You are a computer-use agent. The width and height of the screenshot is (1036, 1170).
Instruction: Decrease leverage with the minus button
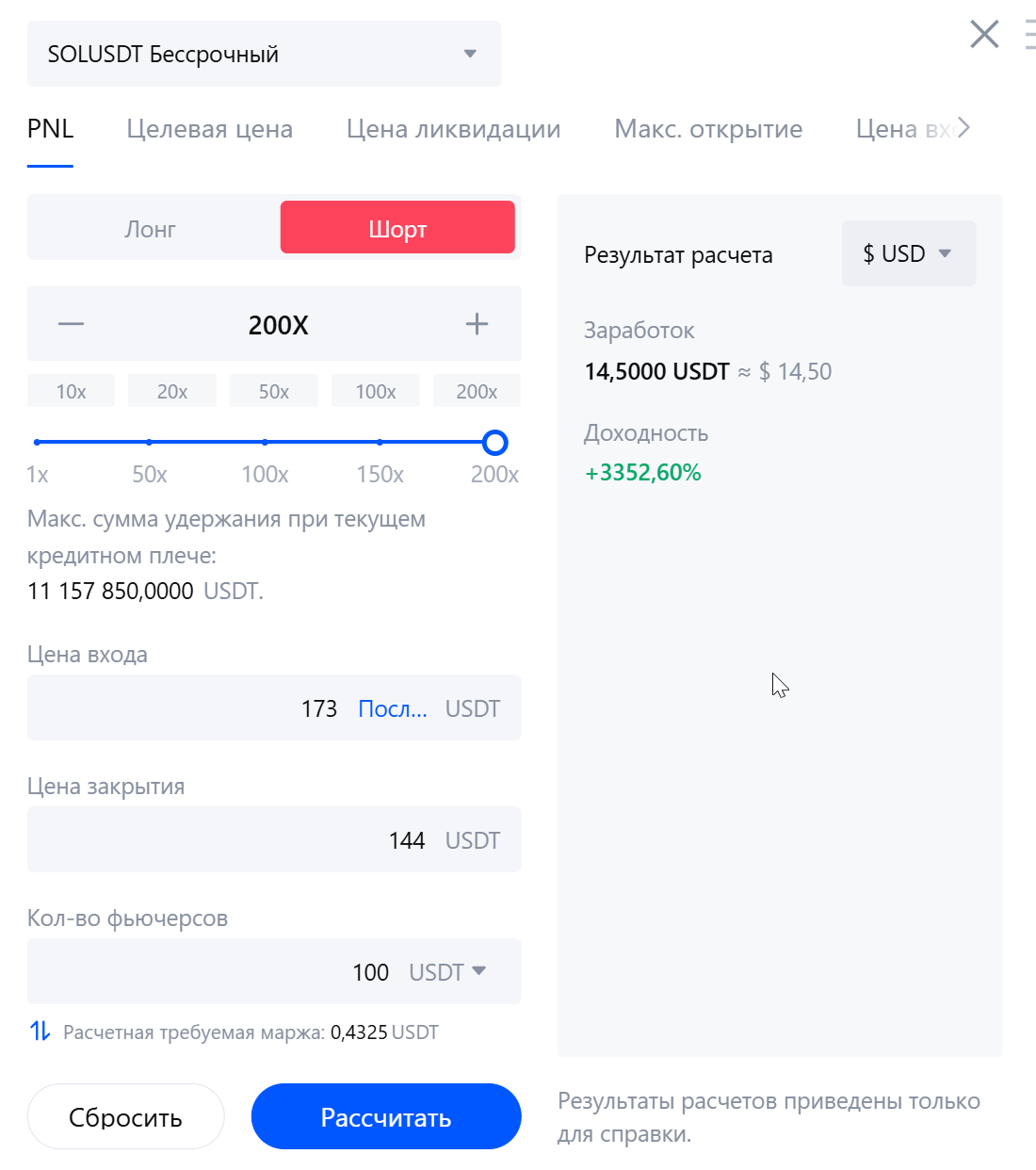[71, 324]
